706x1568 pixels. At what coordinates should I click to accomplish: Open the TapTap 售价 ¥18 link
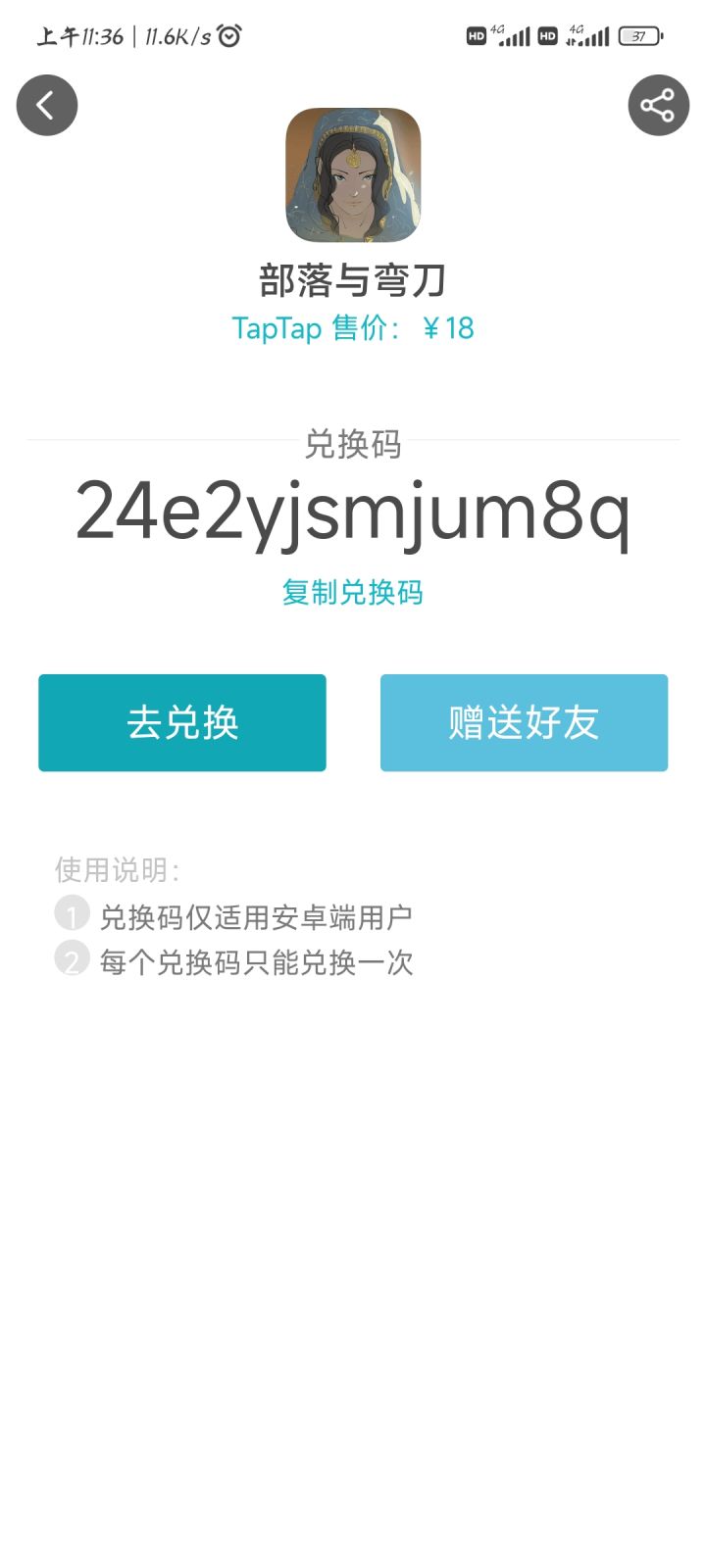pos(353,327)
